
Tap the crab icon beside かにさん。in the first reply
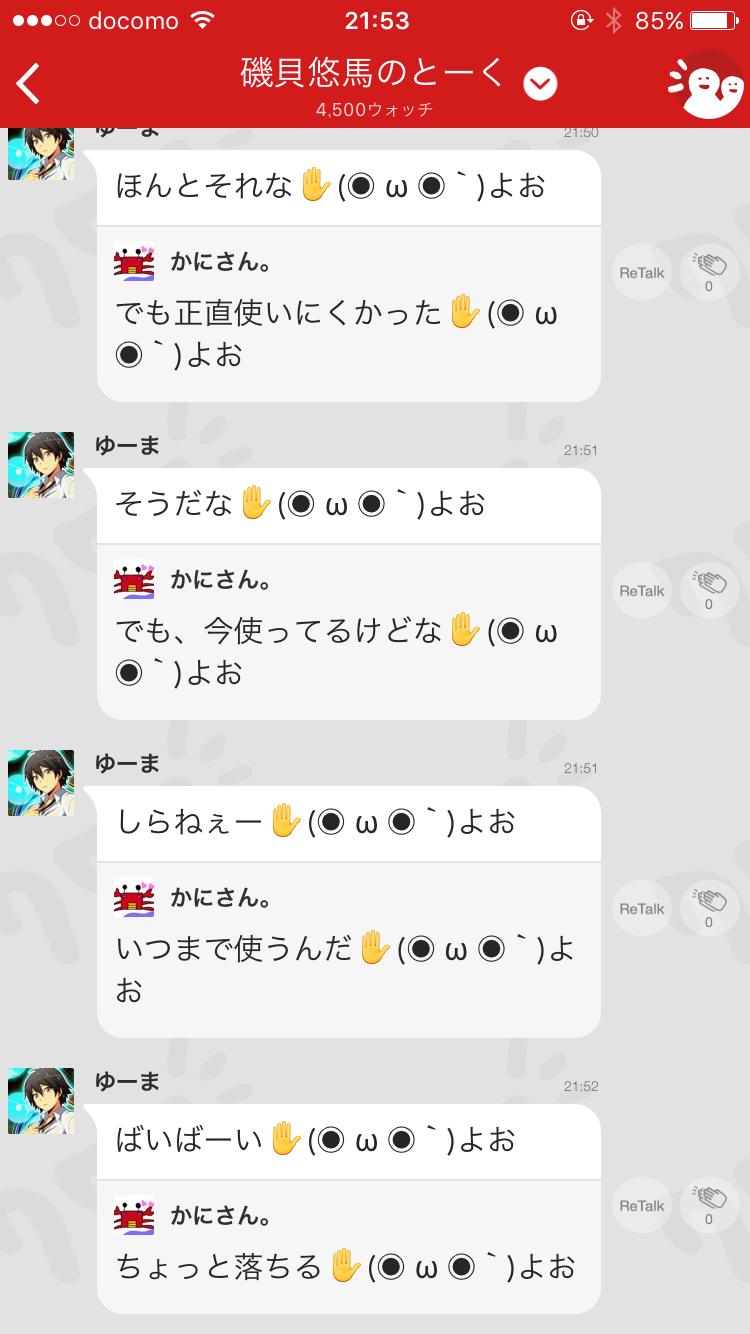click(131, 260)
